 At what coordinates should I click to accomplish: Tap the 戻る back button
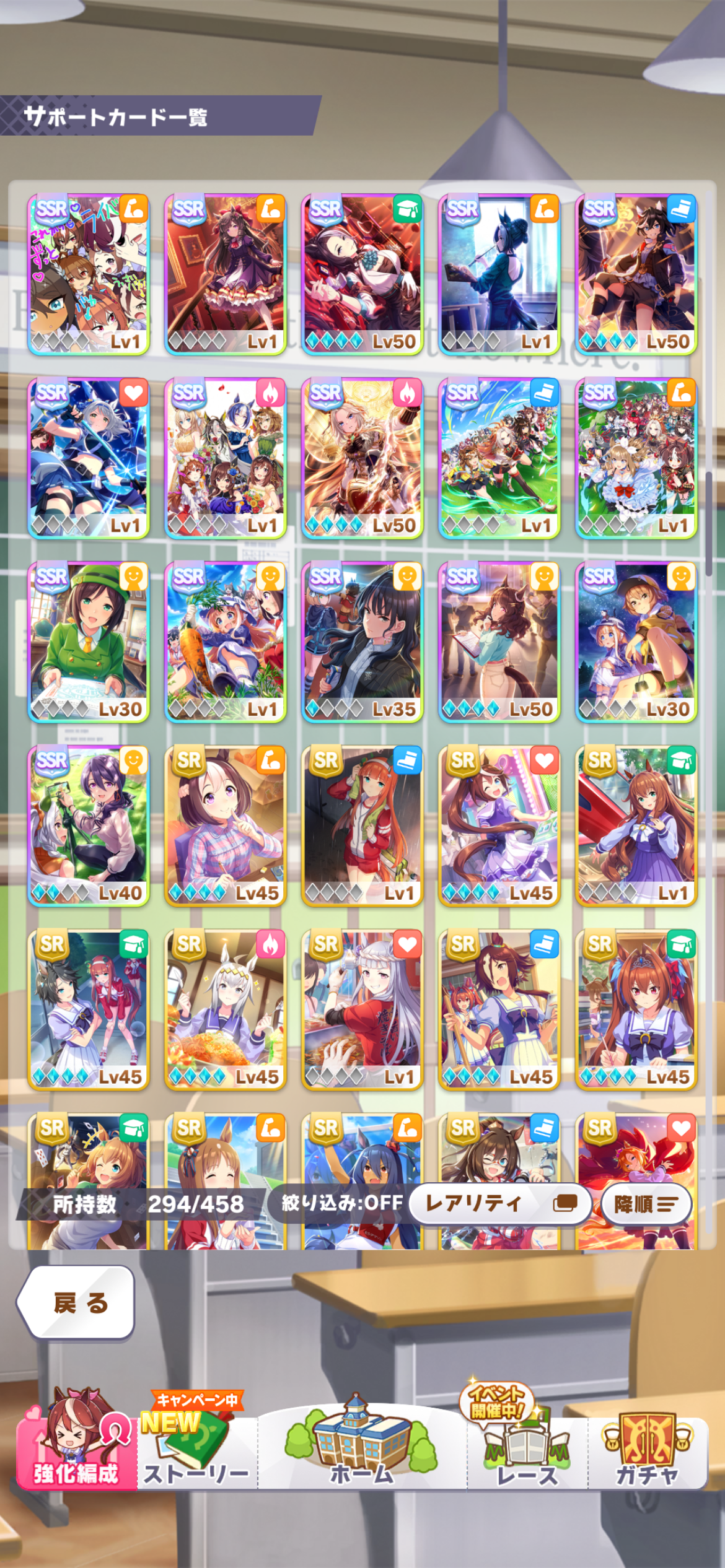[76, 1303]
